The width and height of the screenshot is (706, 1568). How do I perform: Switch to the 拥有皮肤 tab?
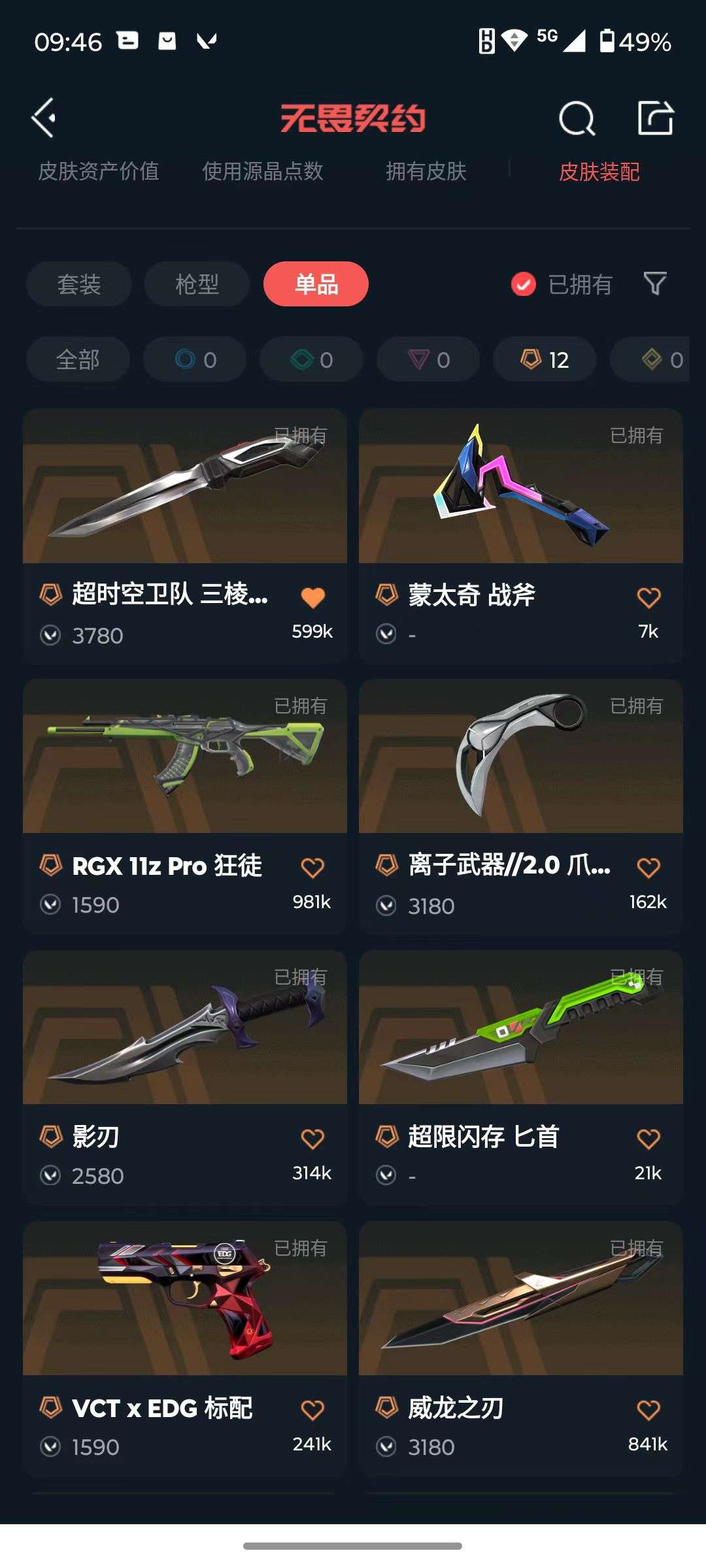[x=426, y=171]
